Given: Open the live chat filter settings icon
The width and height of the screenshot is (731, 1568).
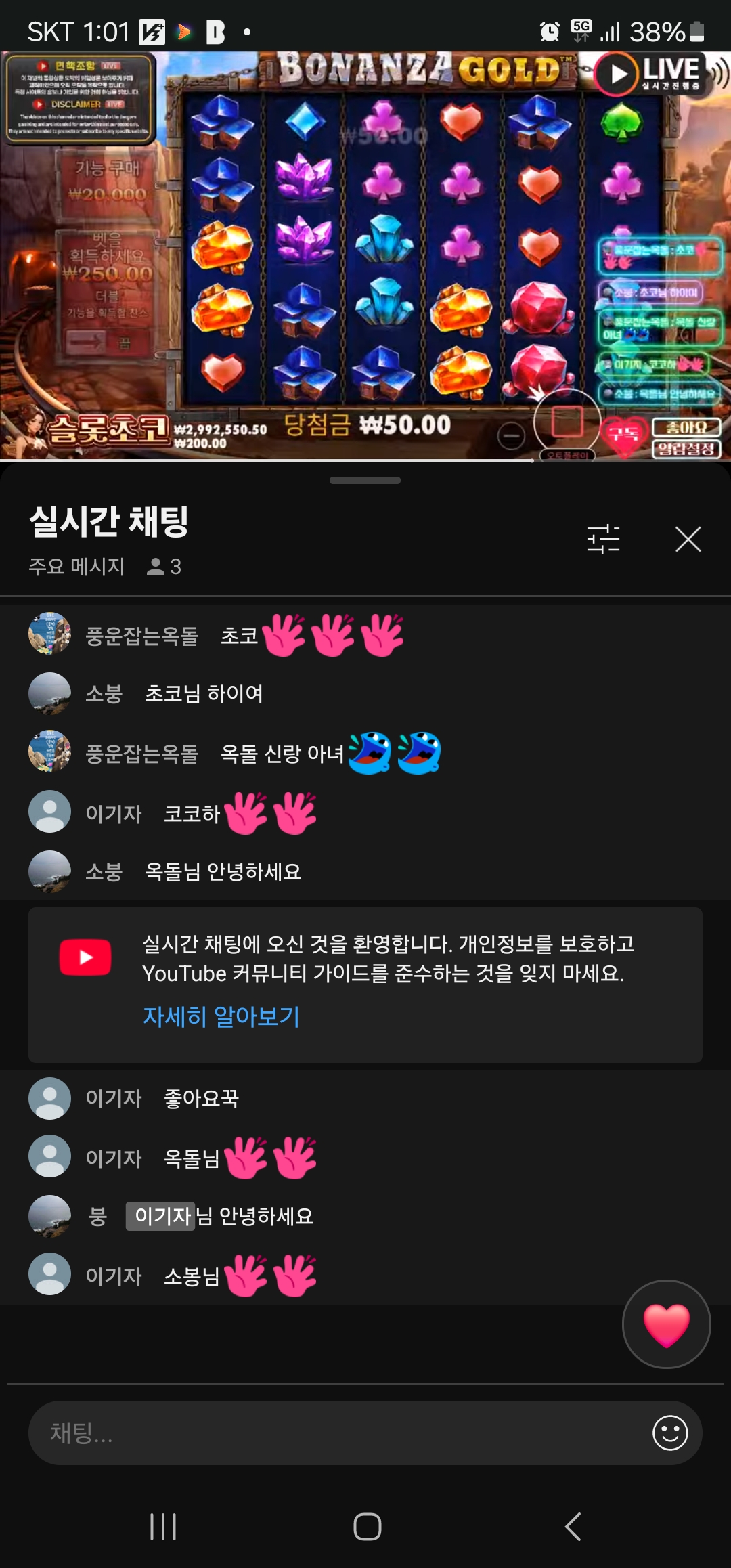Looking at the screenshot, I should point(603,540).
